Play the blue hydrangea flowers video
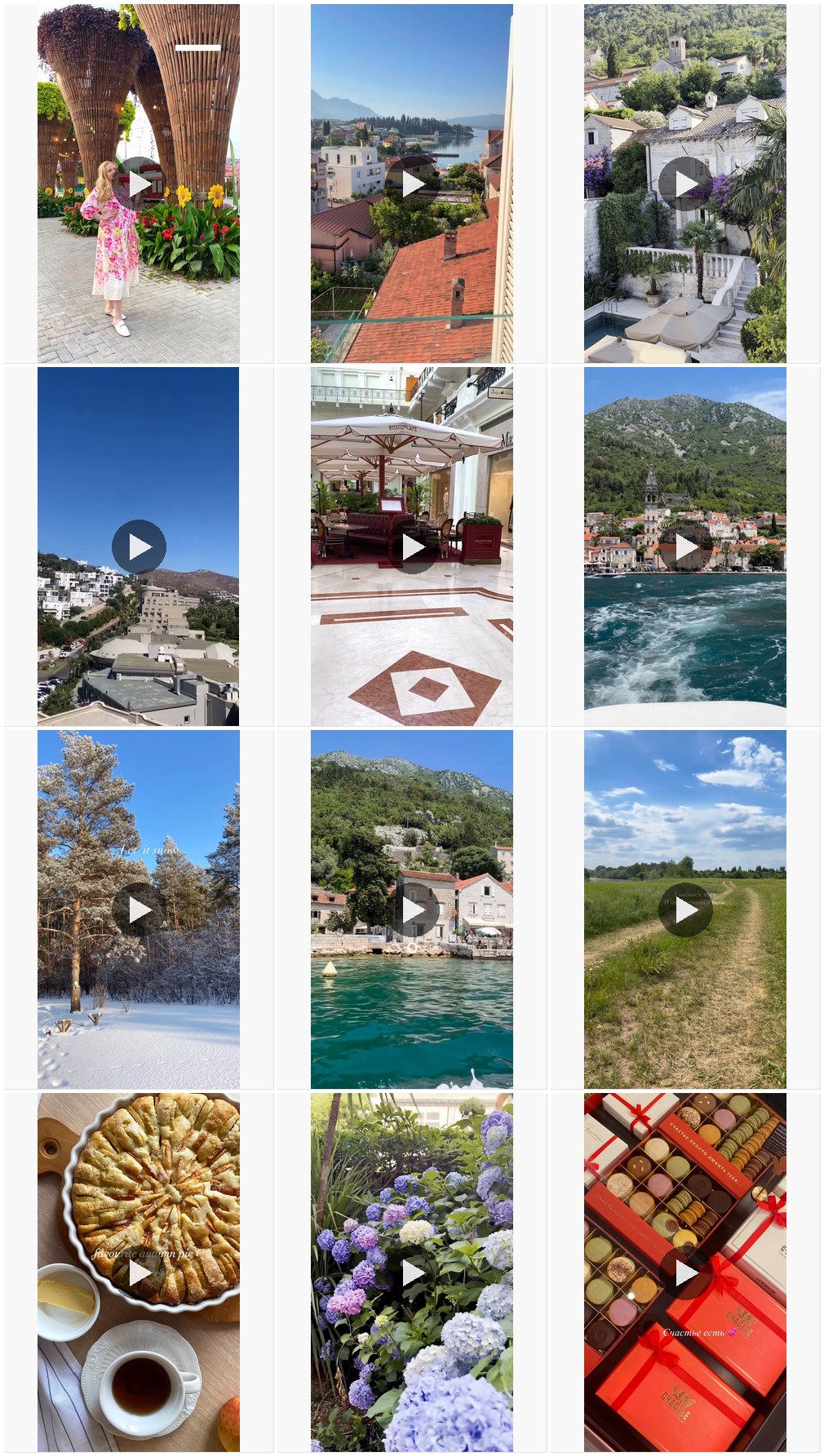Screen dimensions: 824x1456 tap(412, 1272)
